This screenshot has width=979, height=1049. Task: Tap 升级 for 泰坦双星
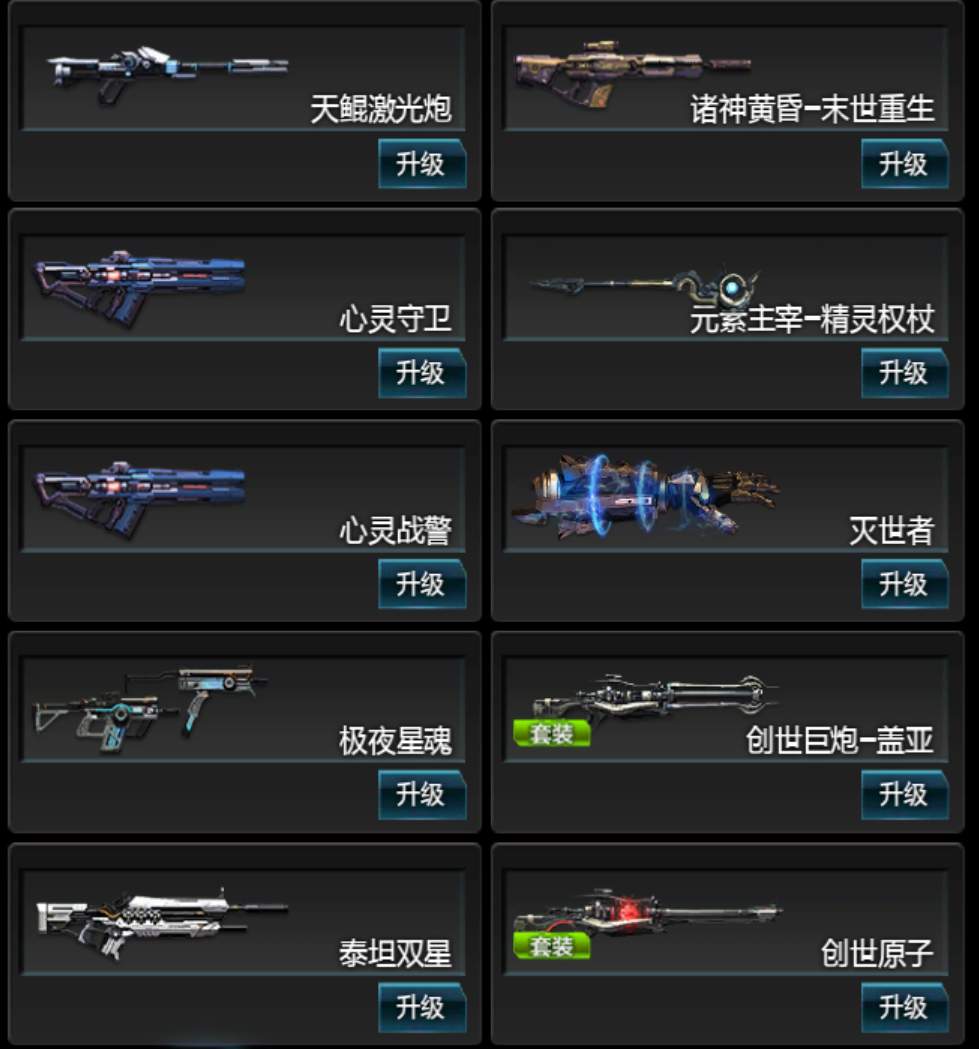(x=421, y=1007)
